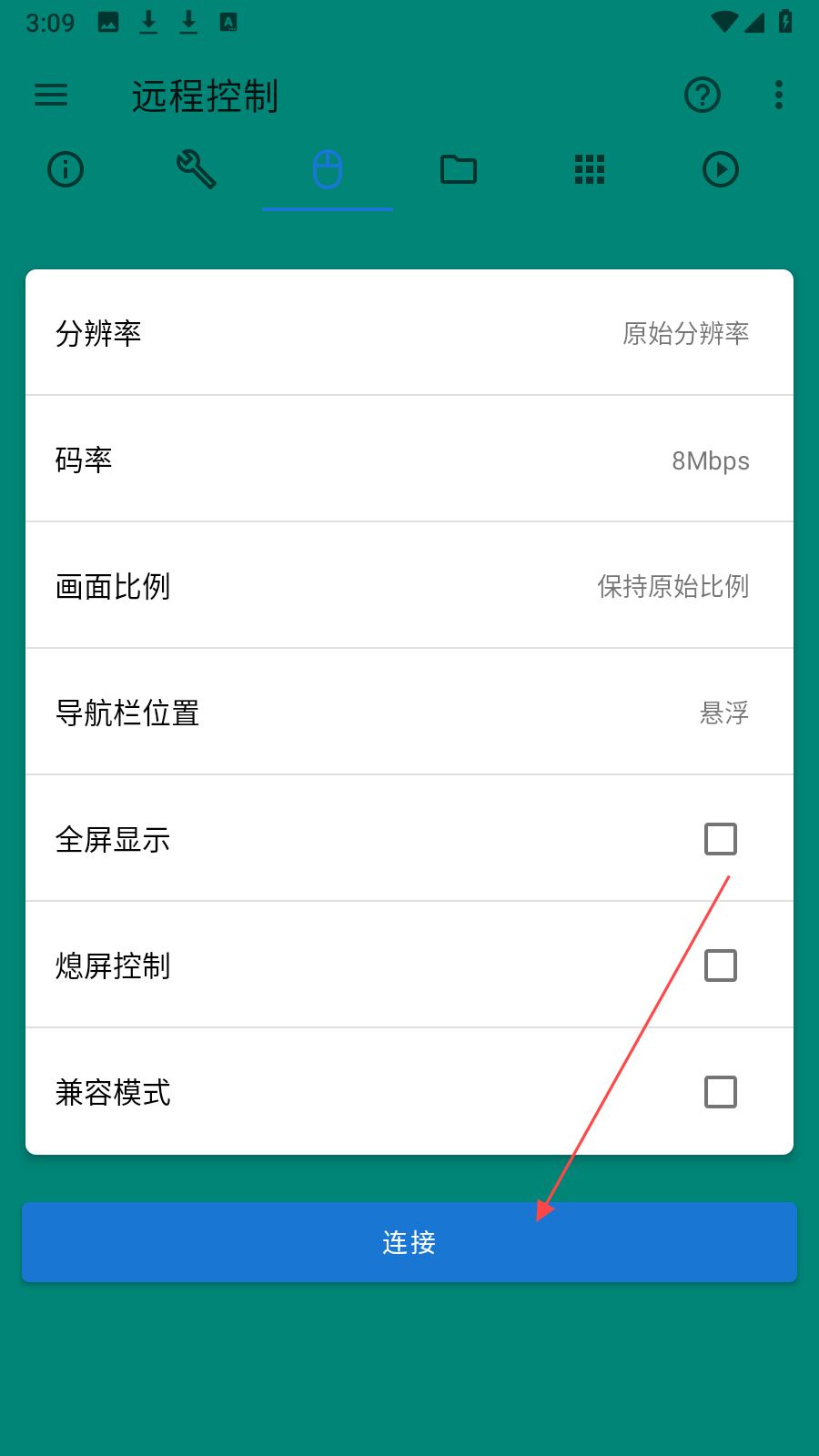This screenshot has height=1456, width=819.
Task: Open the help question mark icon
Action: [702, 95]
